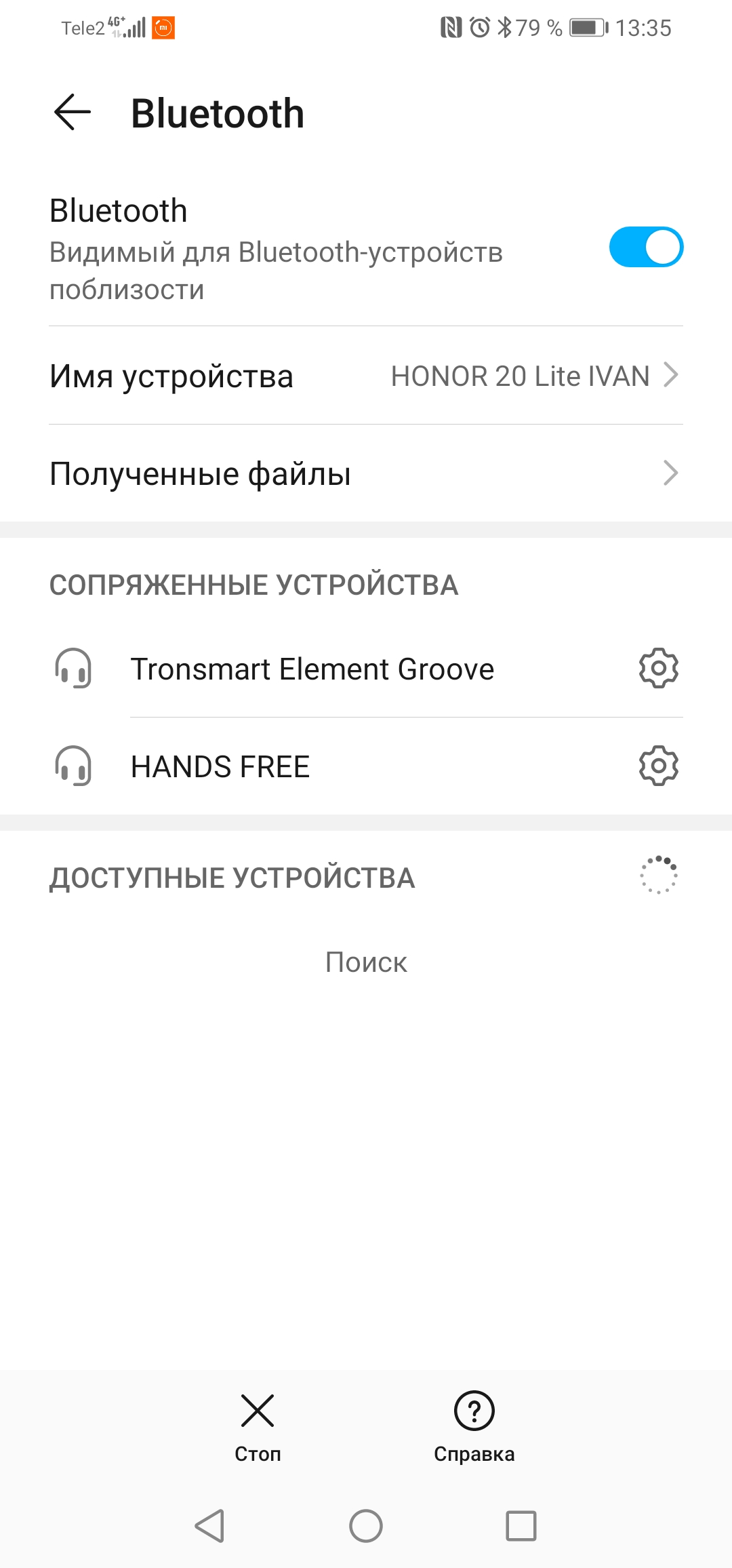Stop searching for devices
This screenshot has height=1568, width=732.
258,1426
